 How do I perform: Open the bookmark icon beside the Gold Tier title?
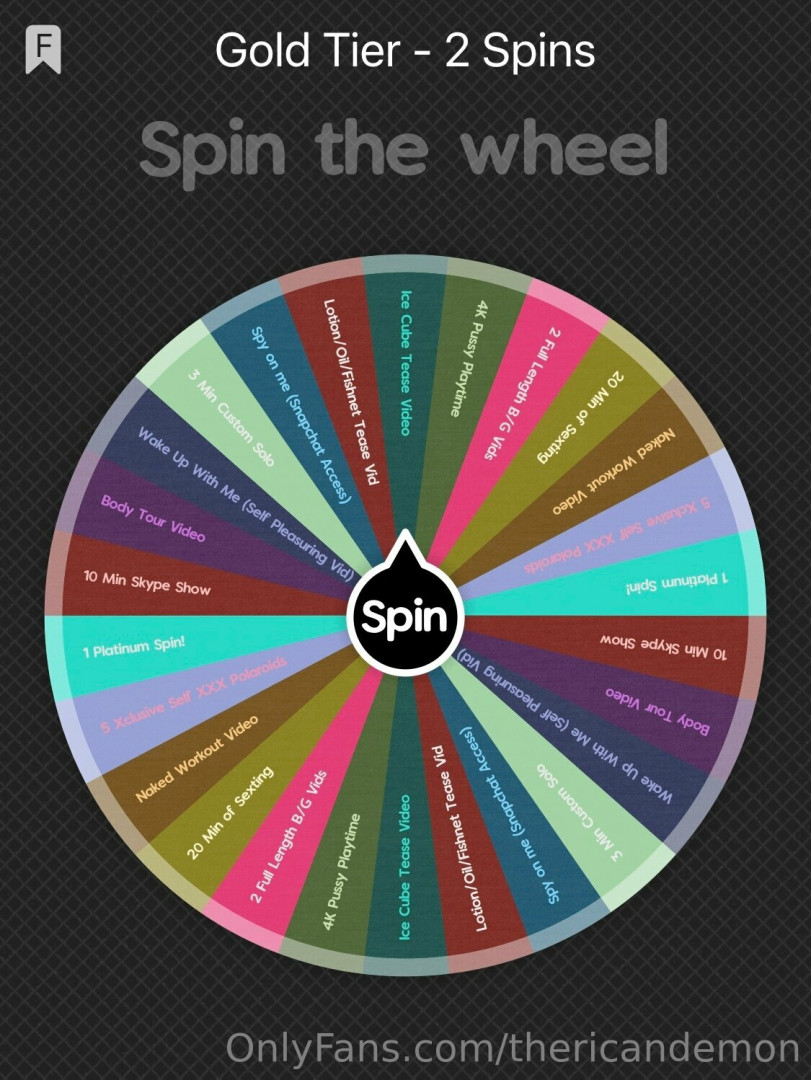pos(43,48)
